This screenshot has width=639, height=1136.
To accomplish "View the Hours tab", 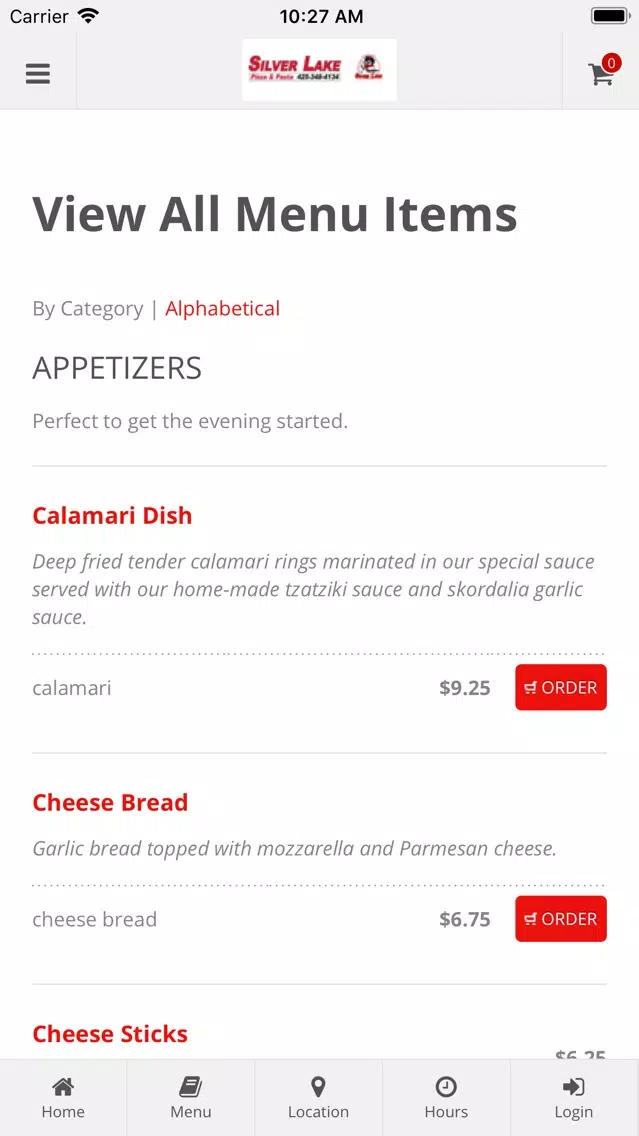I will (446, 1098).
